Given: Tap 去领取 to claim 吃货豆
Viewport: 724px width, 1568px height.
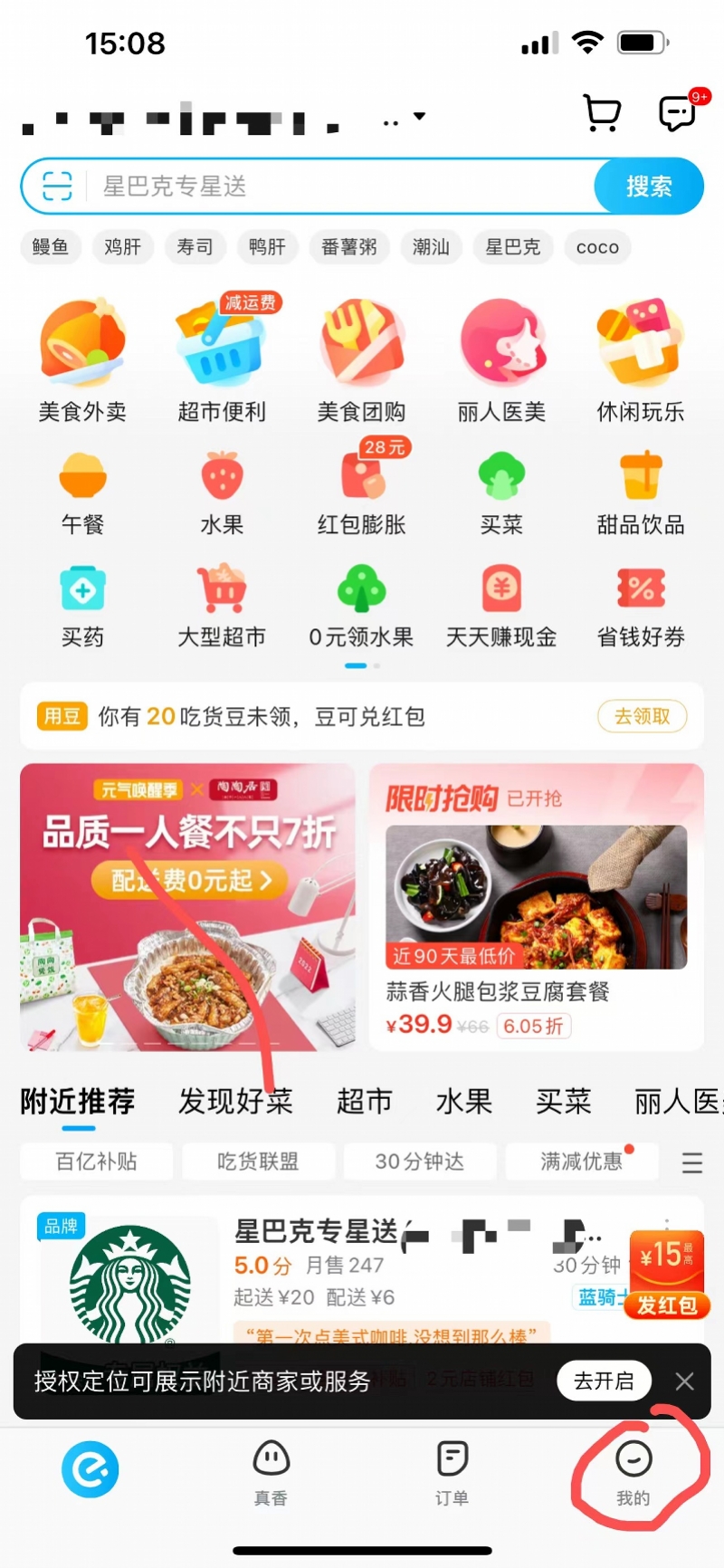Looking at the screenshot, I should pyautogui.click(x=643, y=716).
